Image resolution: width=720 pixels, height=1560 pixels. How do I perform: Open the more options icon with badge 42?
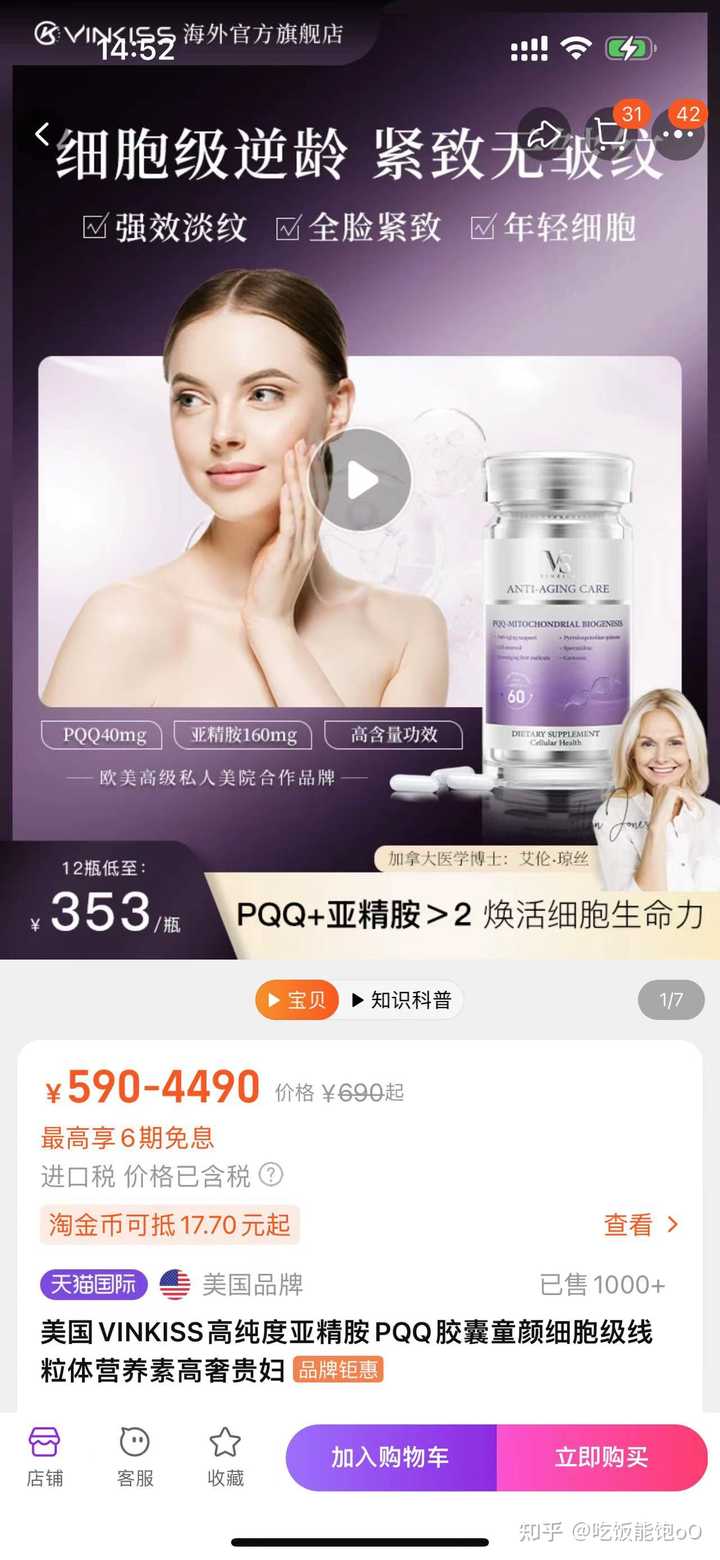click(680, 135)
